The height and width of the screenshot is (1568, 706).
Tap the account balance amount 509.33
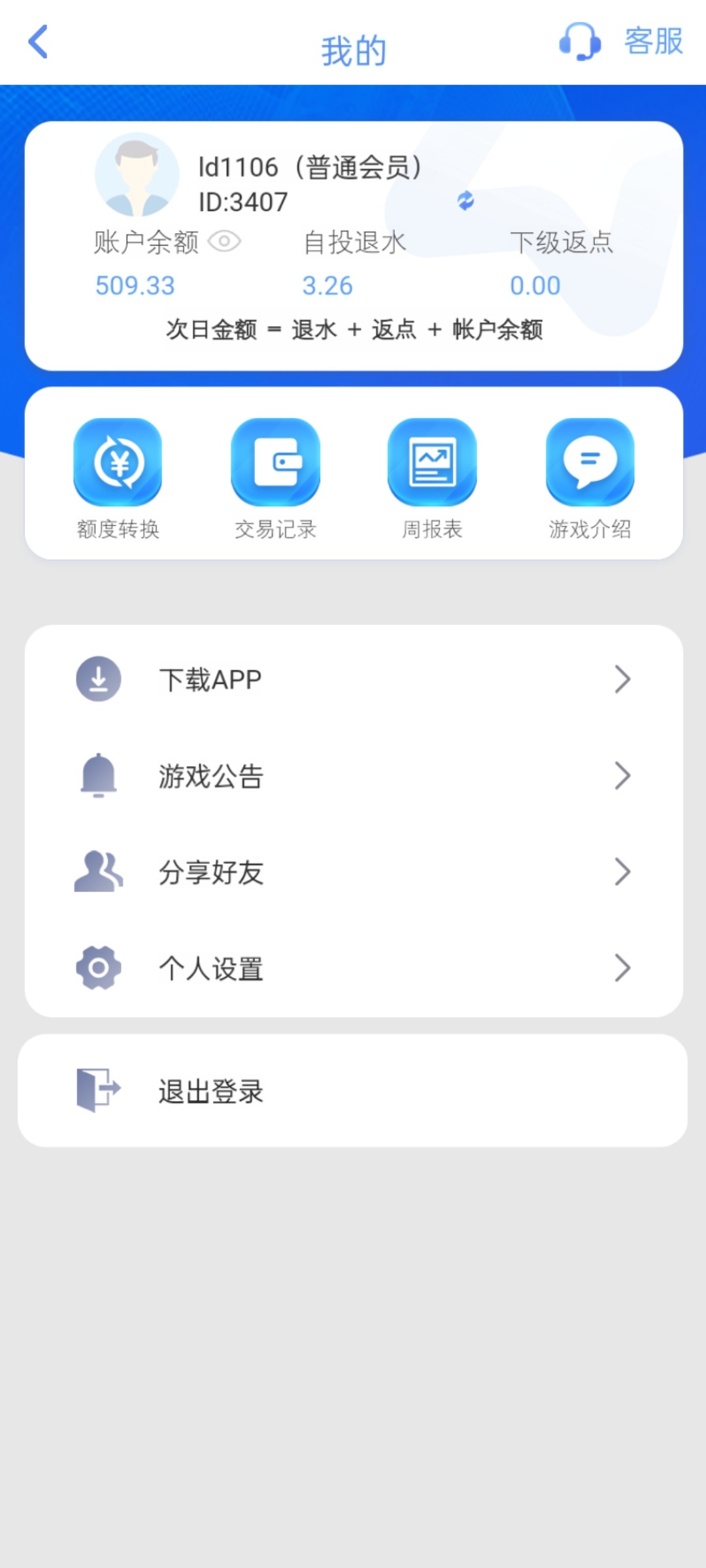pos(134,286)
